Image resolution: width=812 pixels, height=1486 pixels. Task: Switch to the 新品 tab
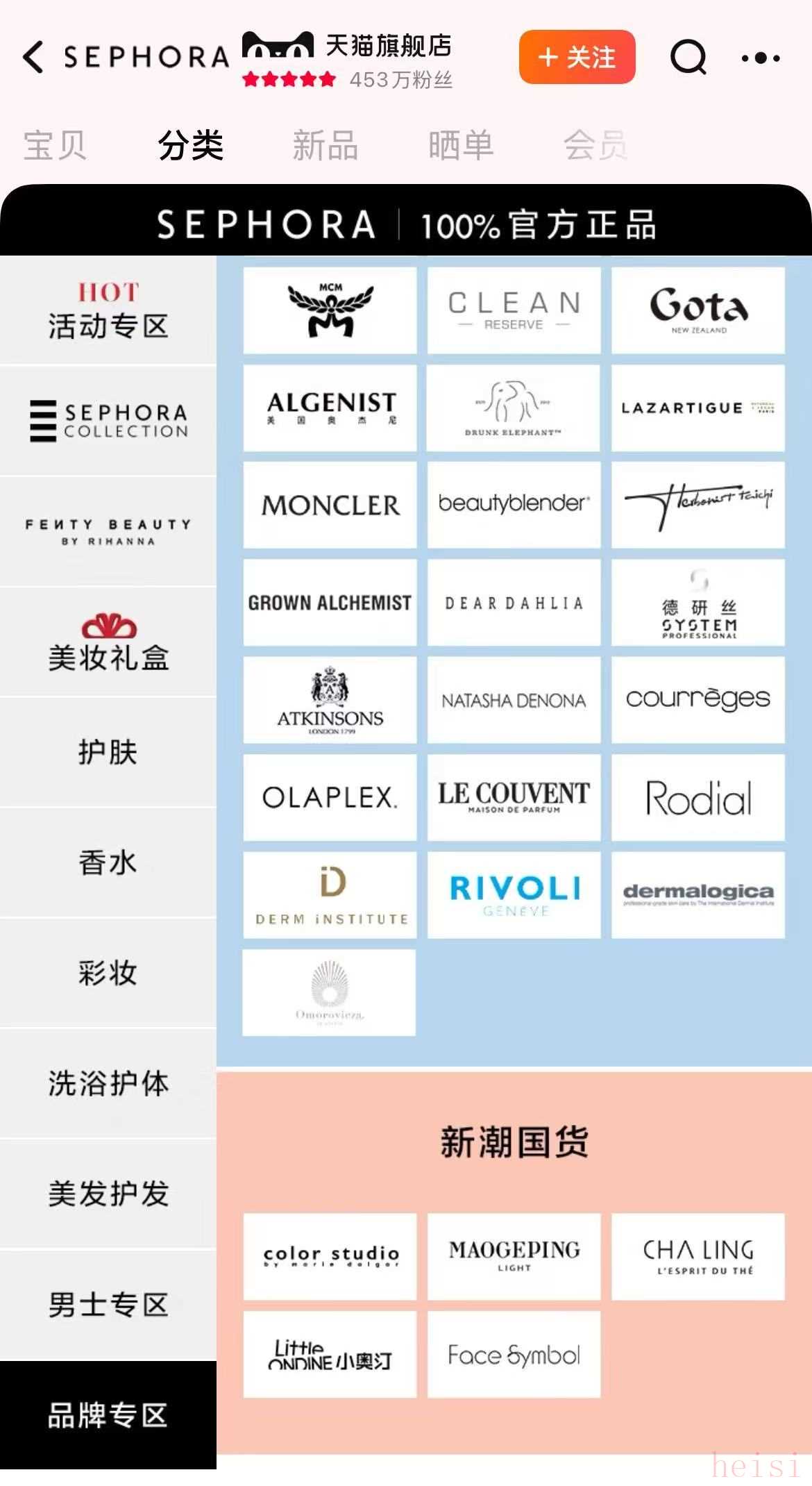click(x=325, y=146)
